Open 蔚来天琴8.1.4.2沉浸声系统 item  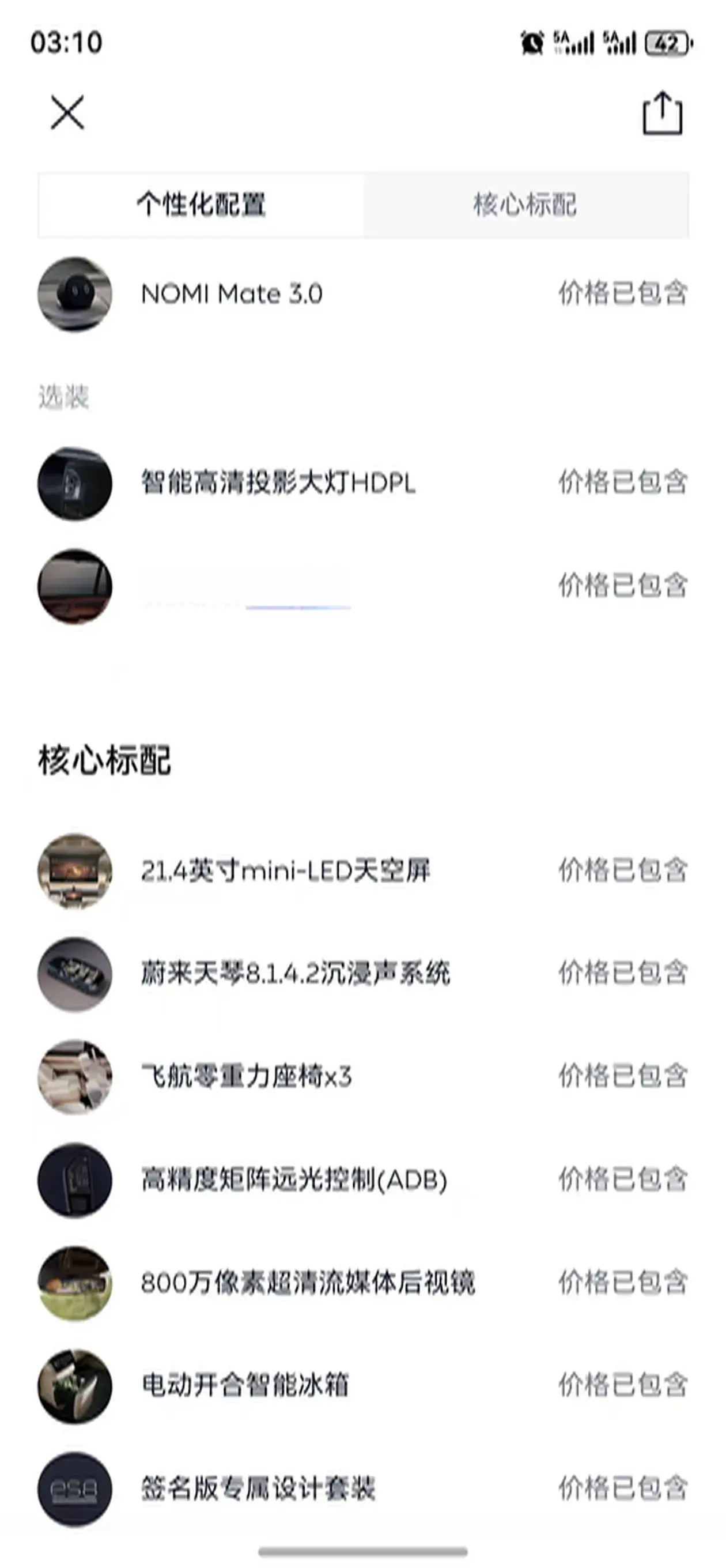coord(295,973)
